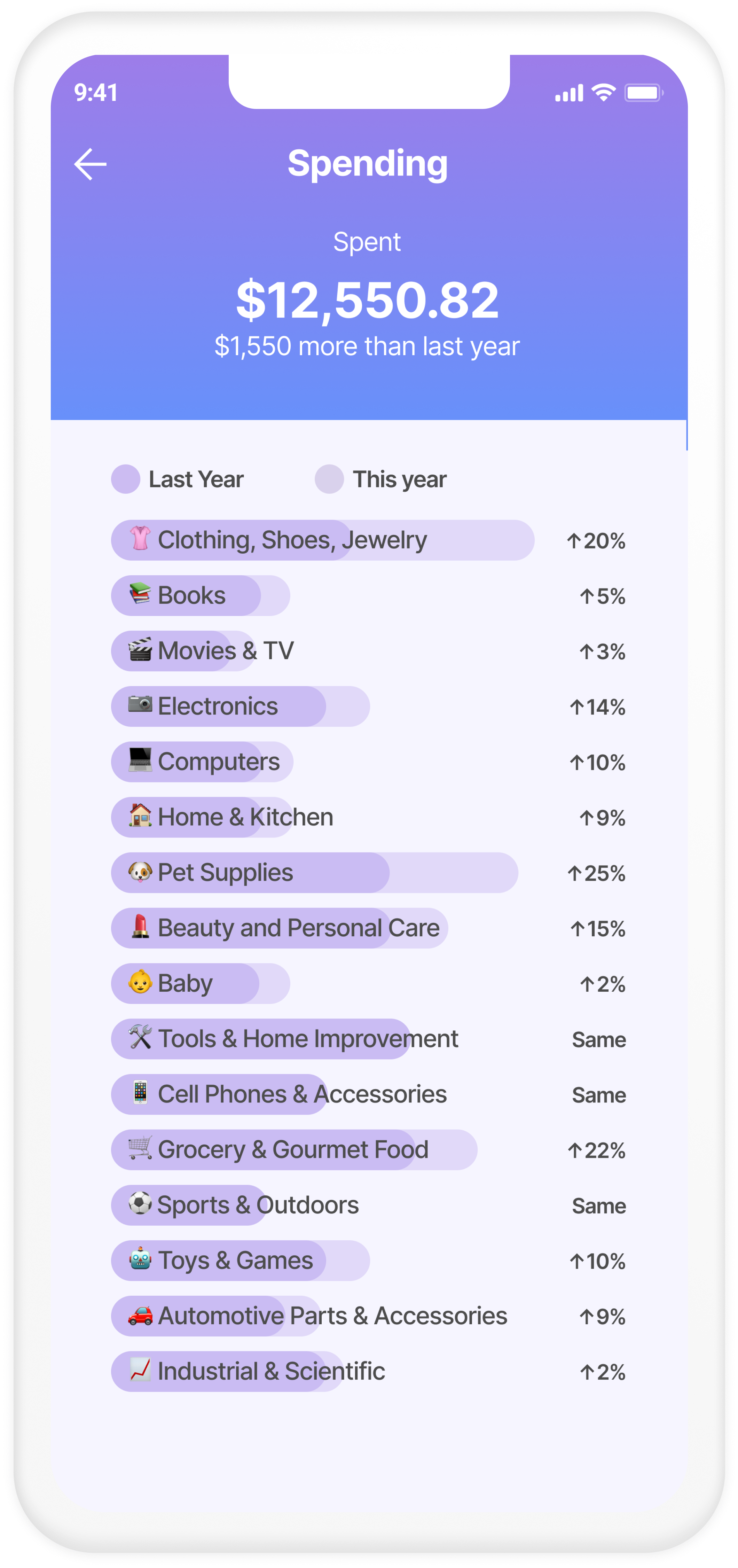The width and height of the screenshot is (738, 1568).
Task: Open Pet Supplies spending details
Action: (x=225, y=873)
